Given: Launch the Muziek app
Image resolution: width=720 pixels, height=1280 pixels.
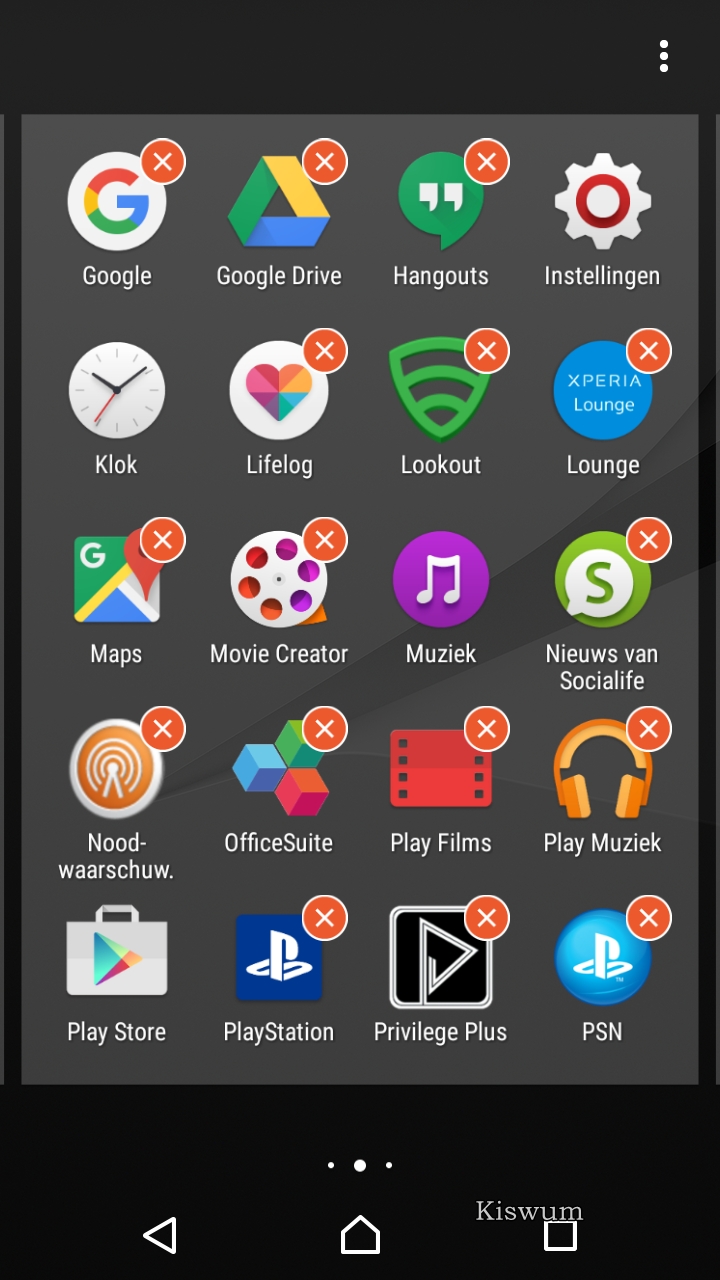Looking at the screenshot, I should click(441, 579).
